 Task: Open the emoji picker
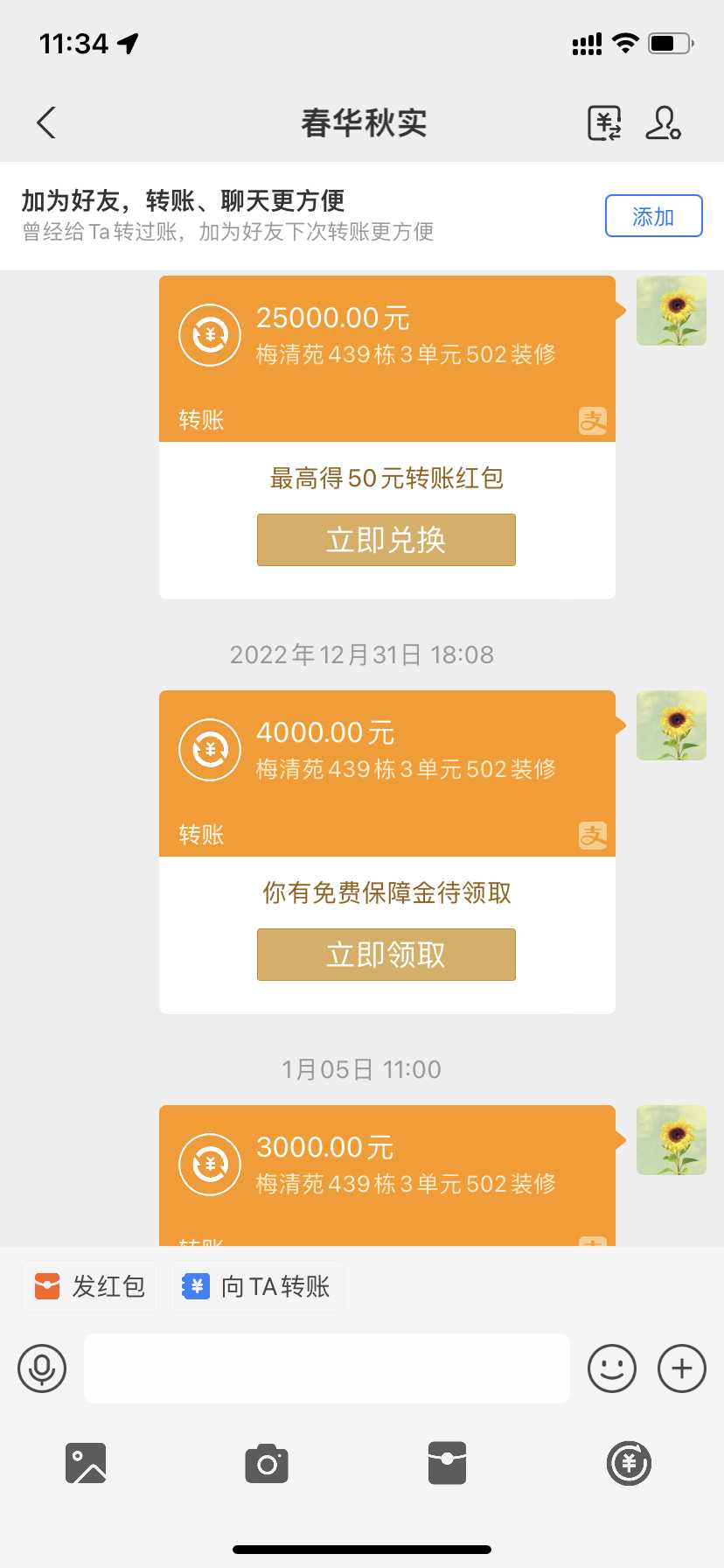[611, 1368]
